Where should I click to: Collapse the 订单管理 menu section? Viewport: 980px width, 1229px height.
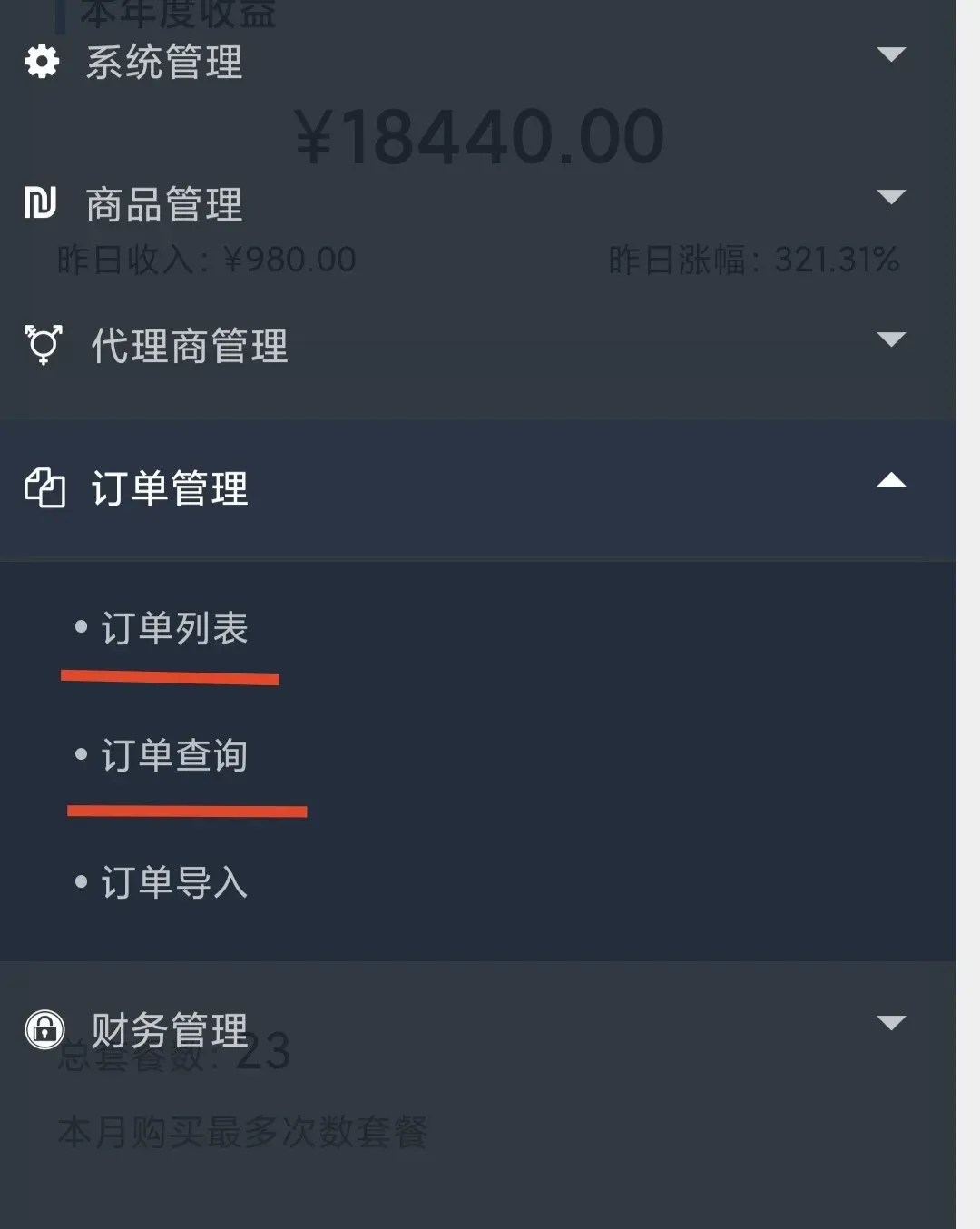click(169, 488)
